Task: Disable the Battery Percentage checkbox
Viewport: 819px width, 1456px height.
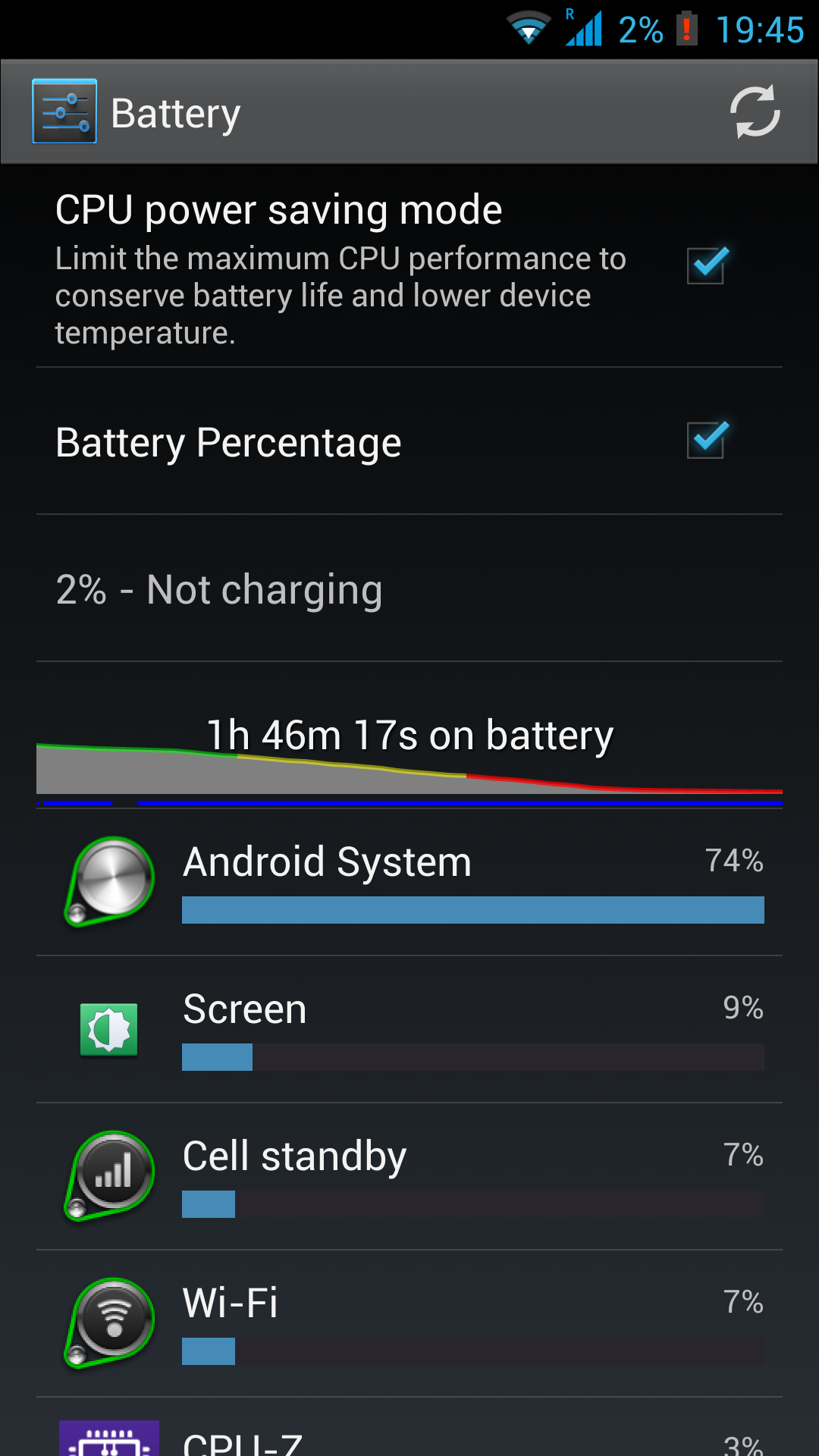Action: pos(707,441)
